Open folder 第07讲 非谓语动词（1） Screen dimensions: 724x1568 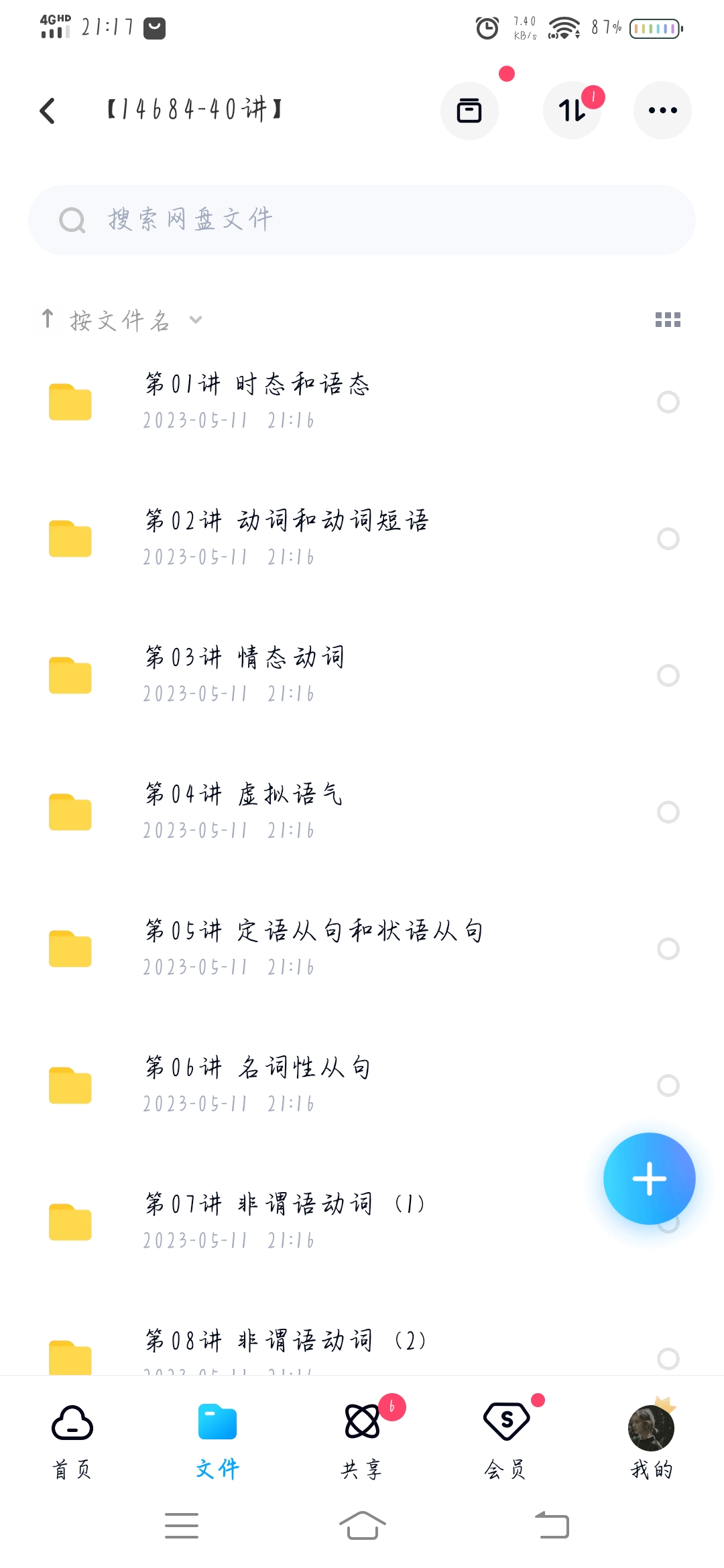[x=286, y=1221]
